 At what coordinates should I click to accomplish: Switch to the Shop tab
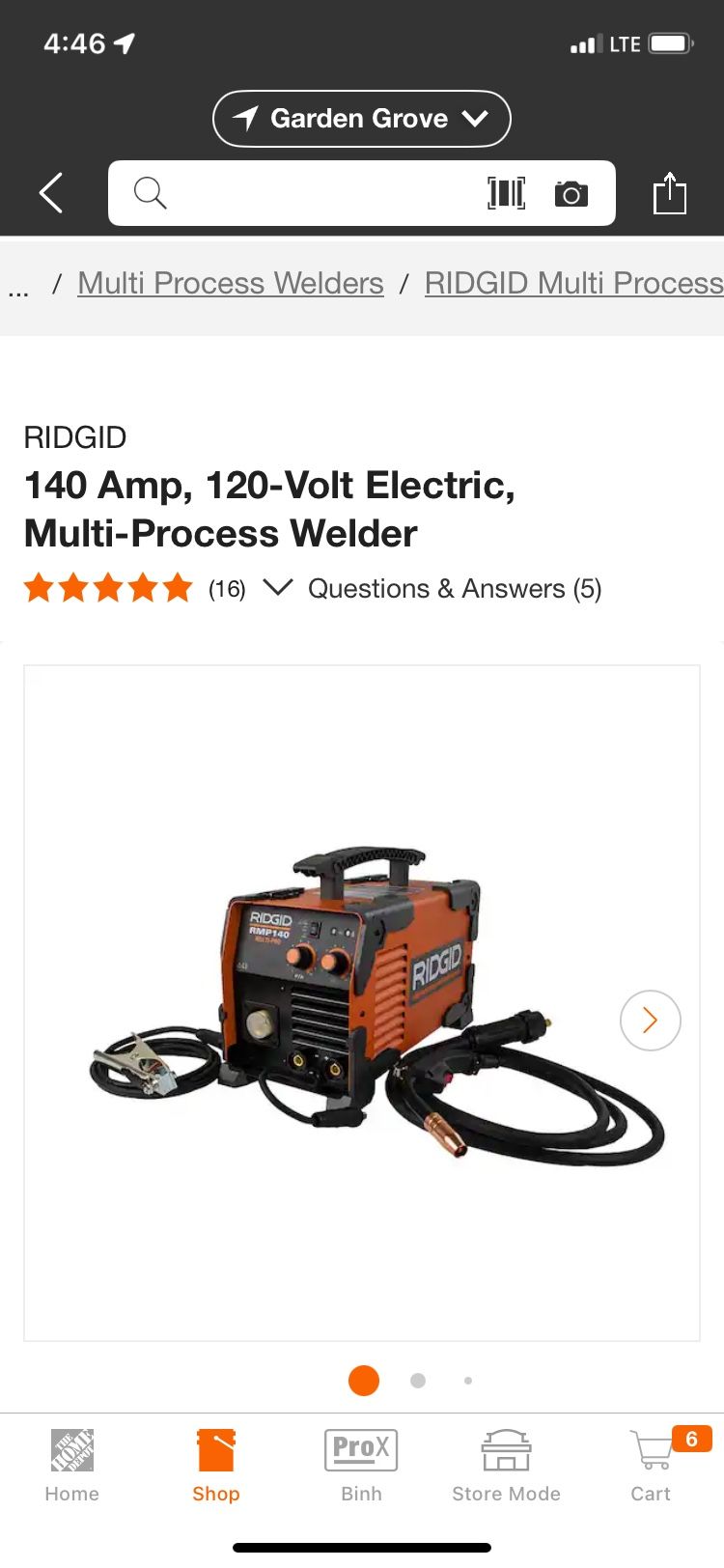(x=216, y=1466)
